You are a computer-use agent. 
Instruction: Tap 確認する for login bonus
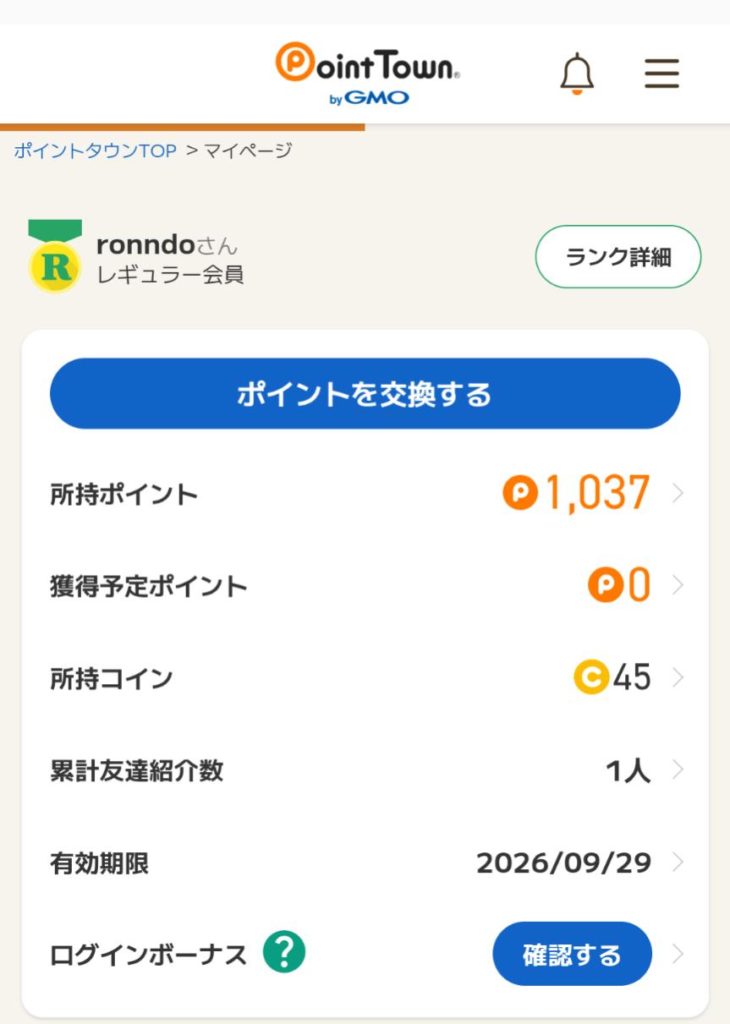click(571, 954)
